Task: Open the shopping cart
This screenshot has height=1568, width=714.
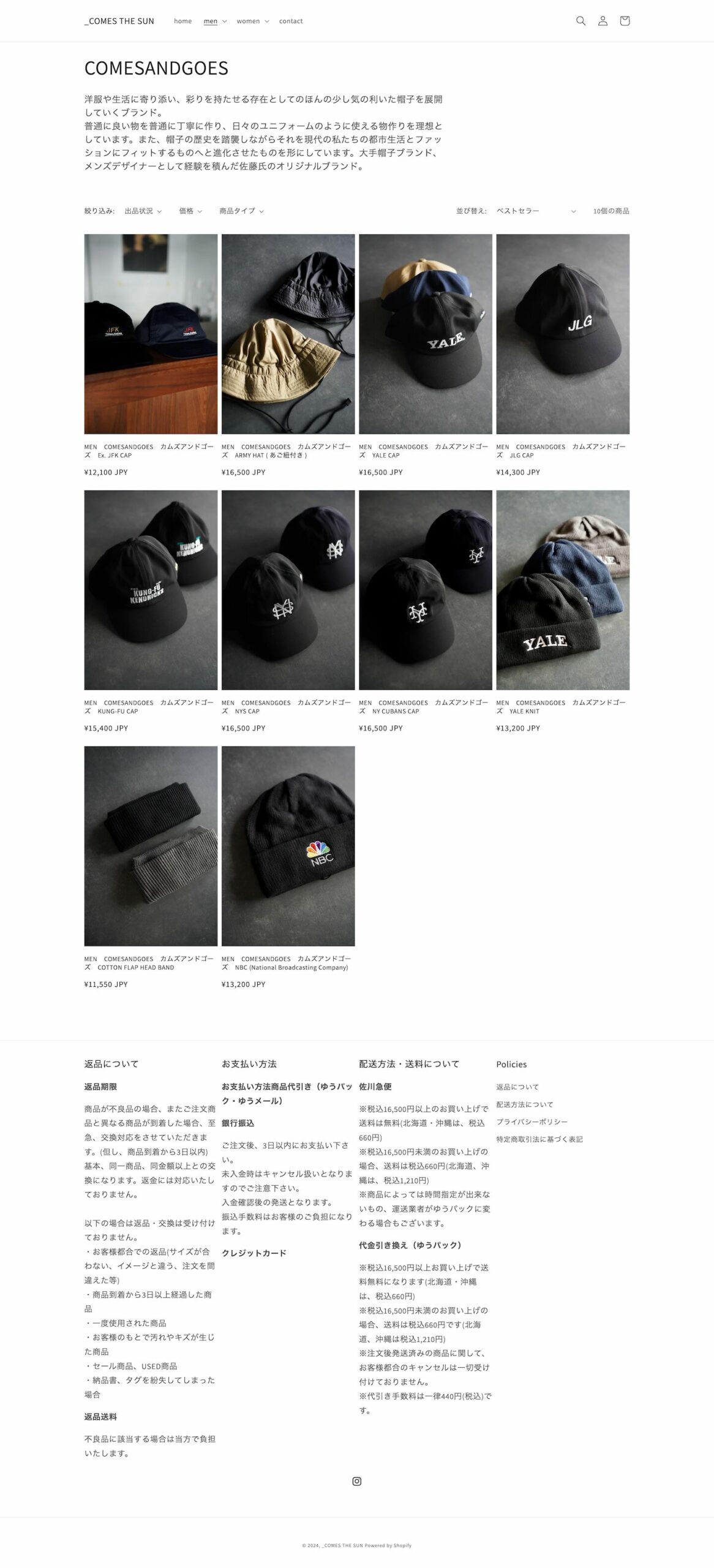Action: 625,21
